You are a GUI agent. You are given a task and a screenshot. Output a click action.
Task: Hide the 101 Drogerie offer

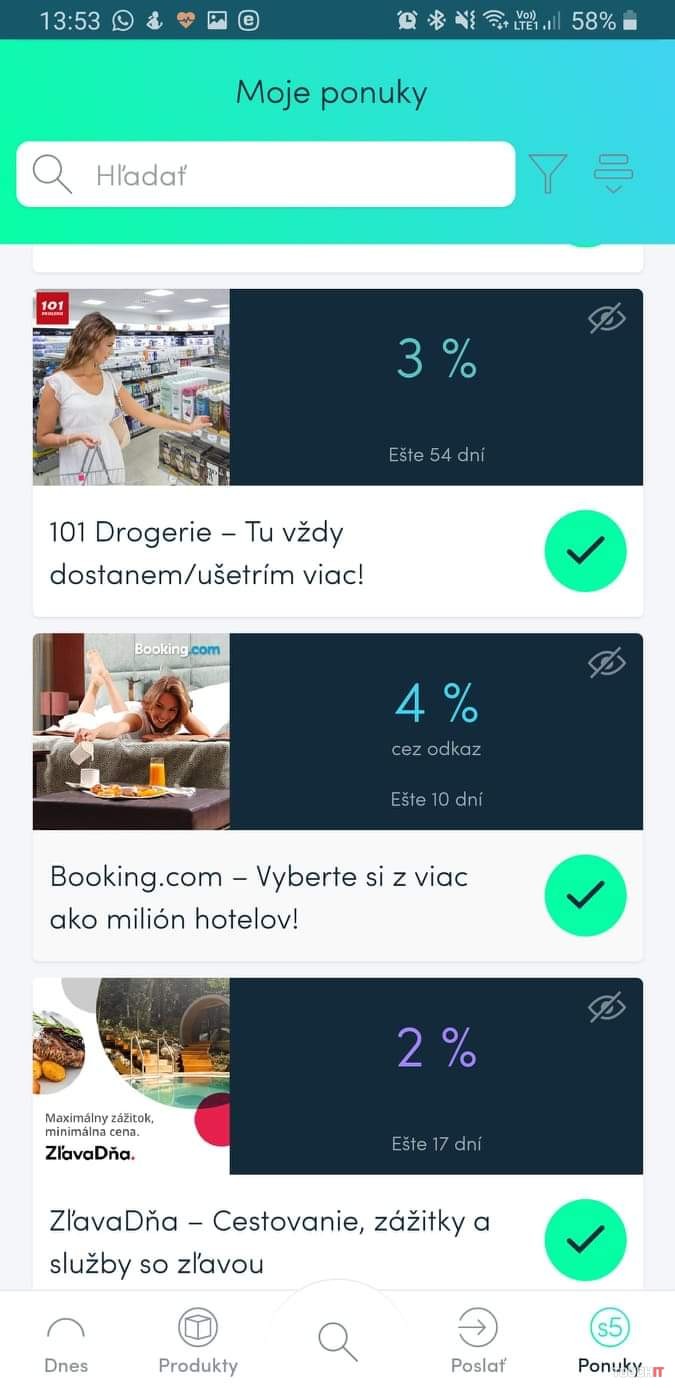coord(606,319)
